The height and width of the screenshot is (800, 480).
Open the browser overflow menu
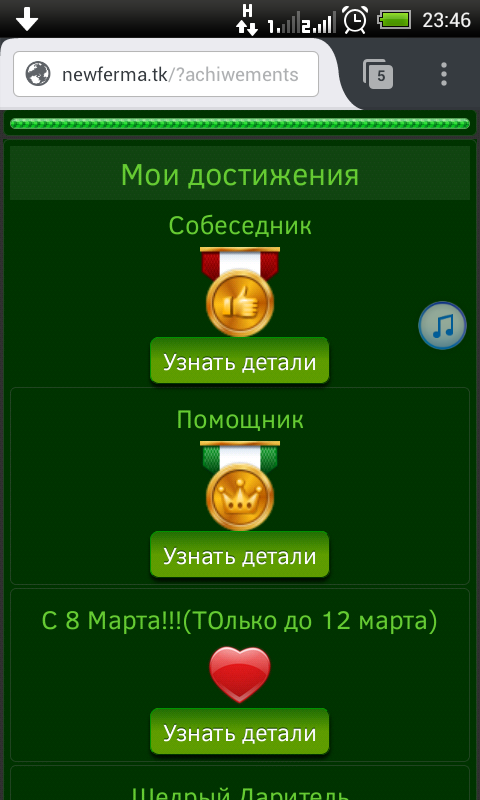click(444, 74)
